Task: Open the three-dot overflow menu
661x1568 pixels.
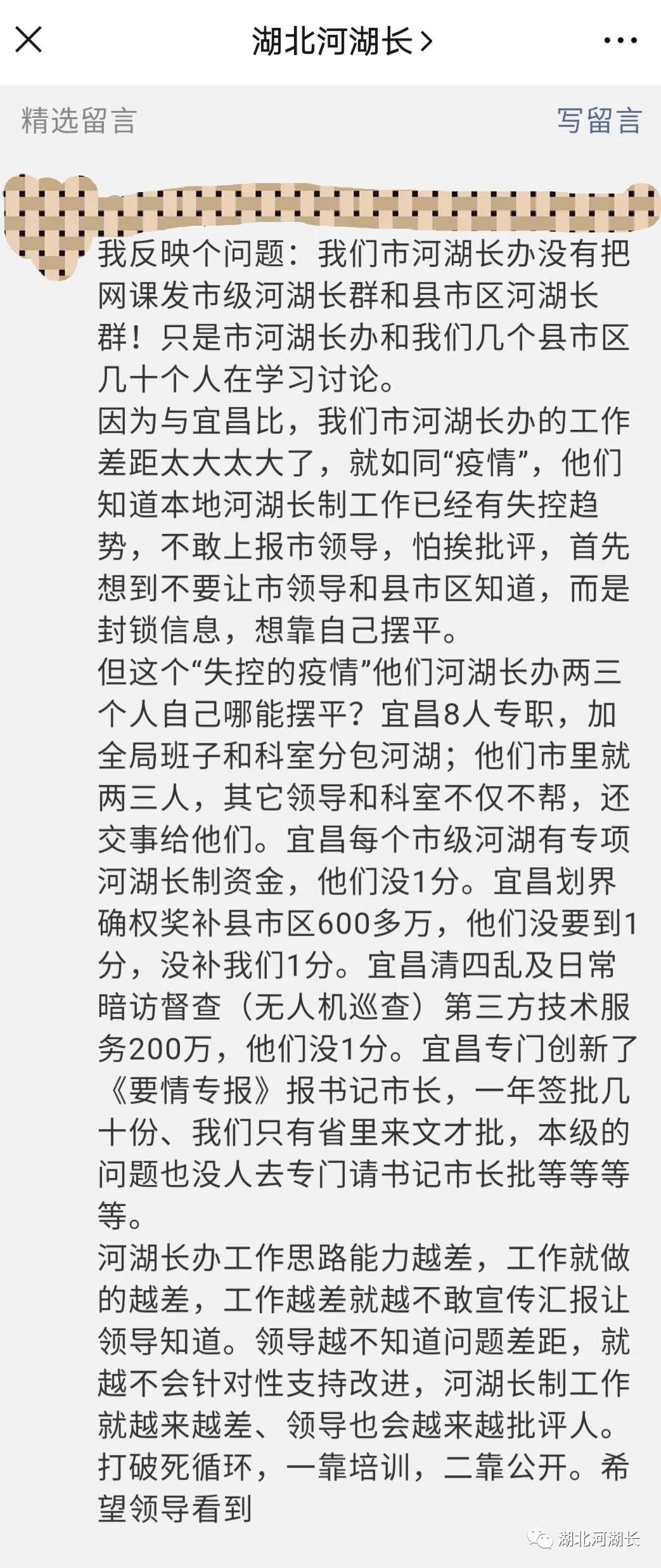Action: pyautogui.click(x=620, y=41)
